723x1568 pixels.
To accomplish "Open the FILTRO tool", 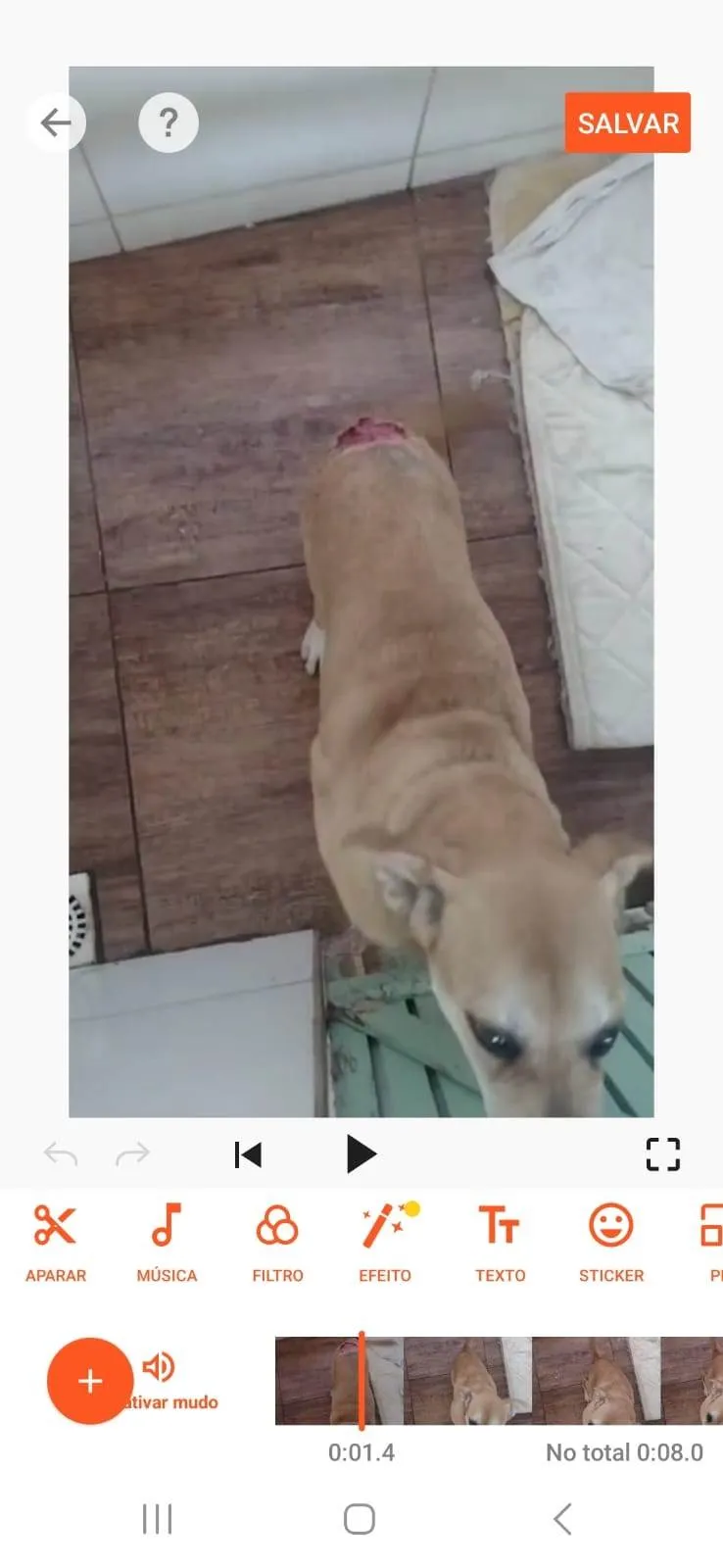I will tap(277, 1242).
